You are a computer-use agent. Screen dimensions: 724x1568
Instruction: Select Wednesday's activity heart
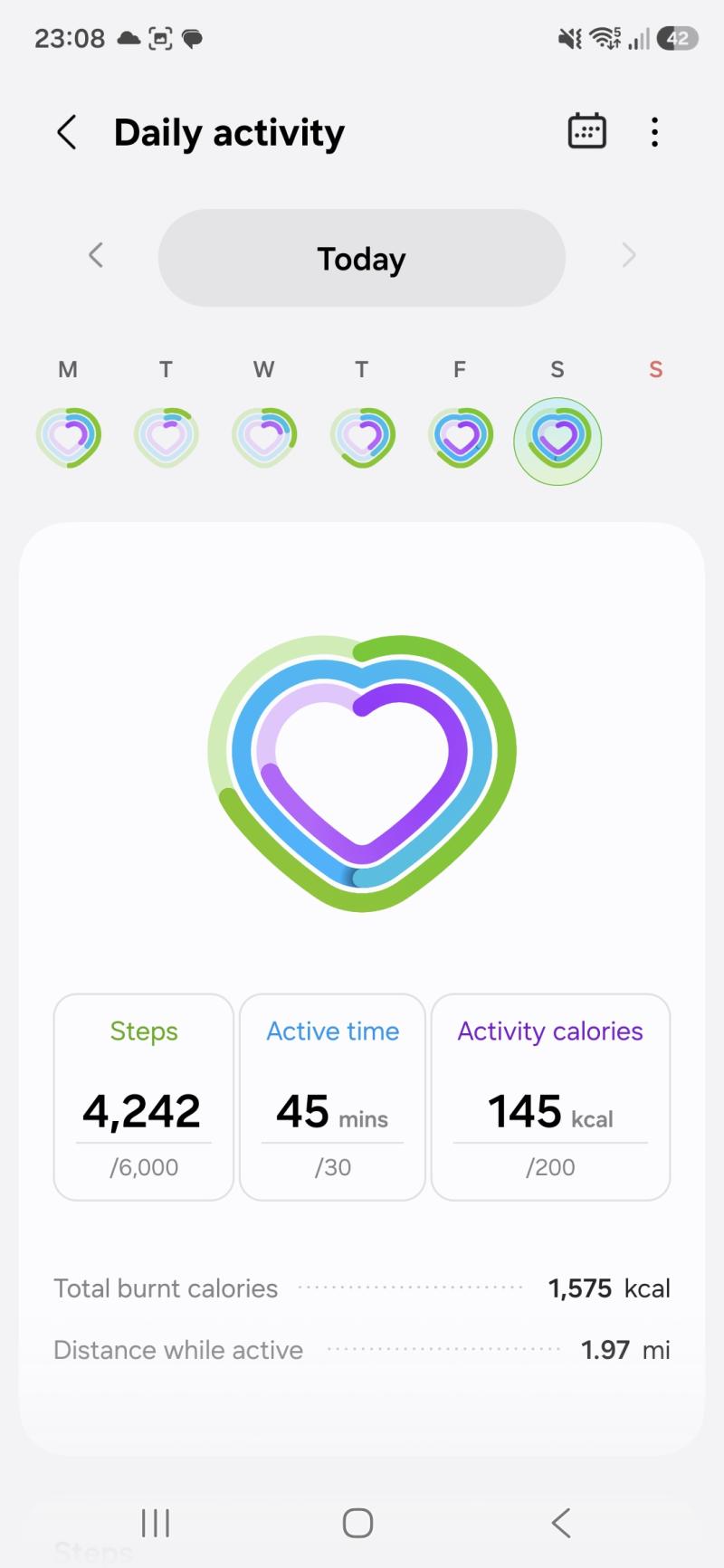[264, 437]
